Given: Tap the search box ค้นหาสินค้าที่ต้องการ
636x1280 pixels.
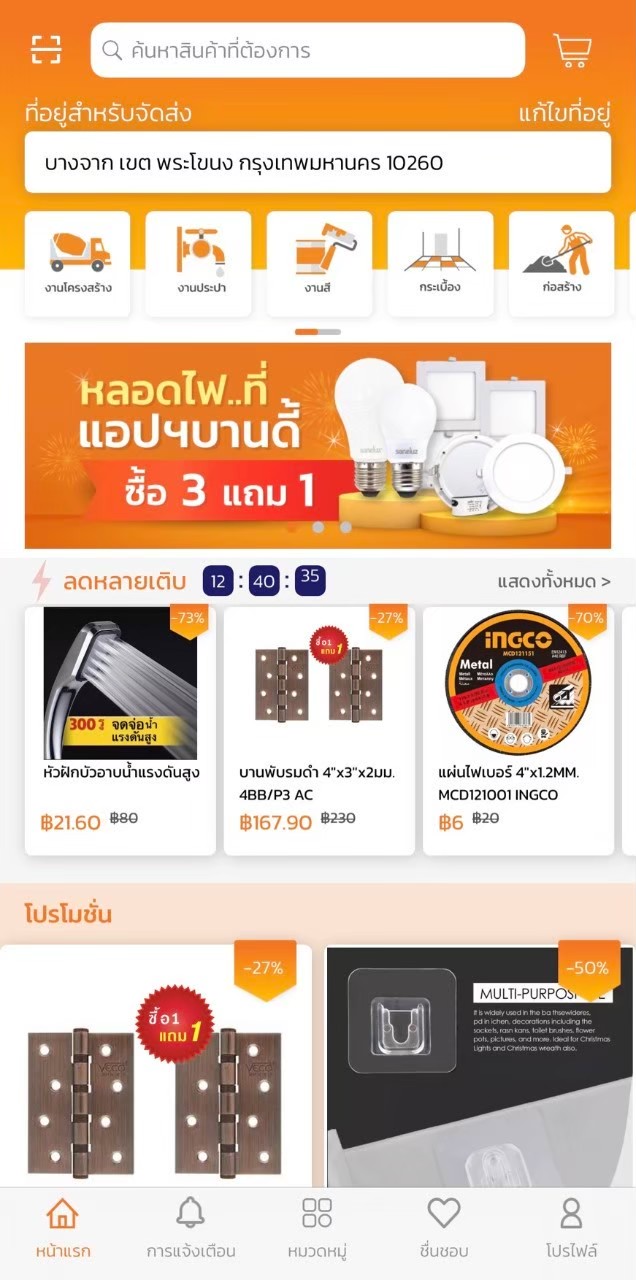Looking at the screenshot, I should [308, 50].
